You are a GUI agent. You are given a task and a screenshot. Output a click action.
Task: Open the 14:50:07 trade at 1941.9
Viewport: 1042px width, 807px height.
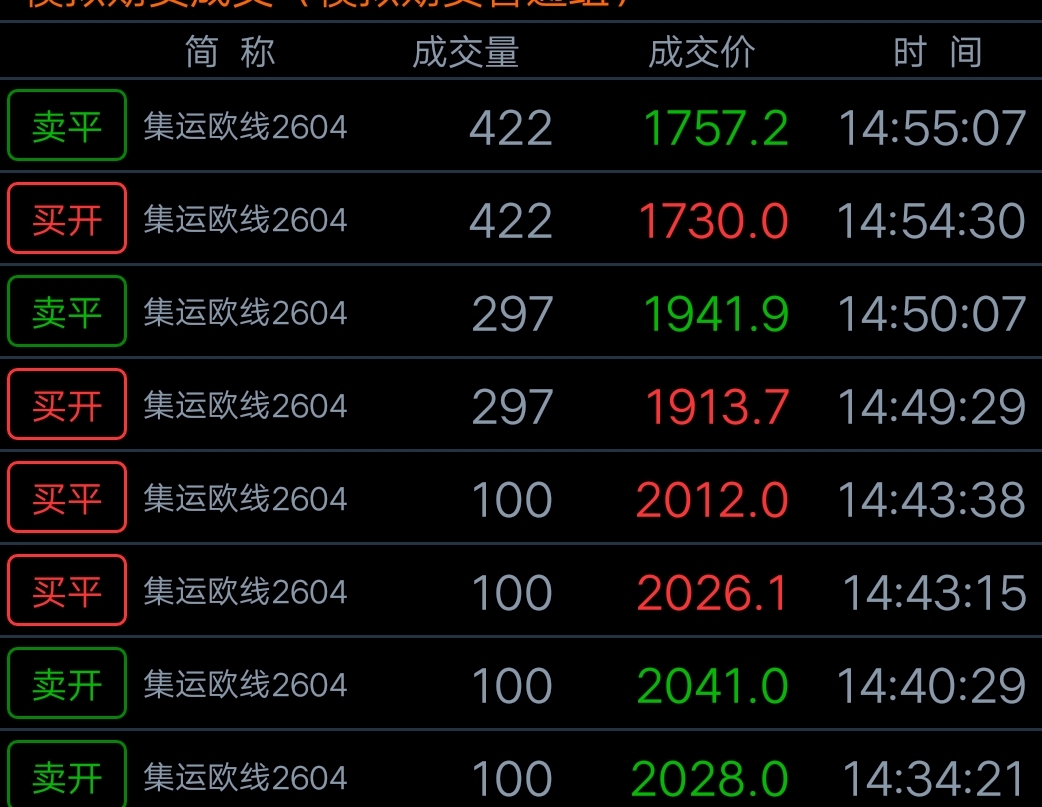pos(520,313)
